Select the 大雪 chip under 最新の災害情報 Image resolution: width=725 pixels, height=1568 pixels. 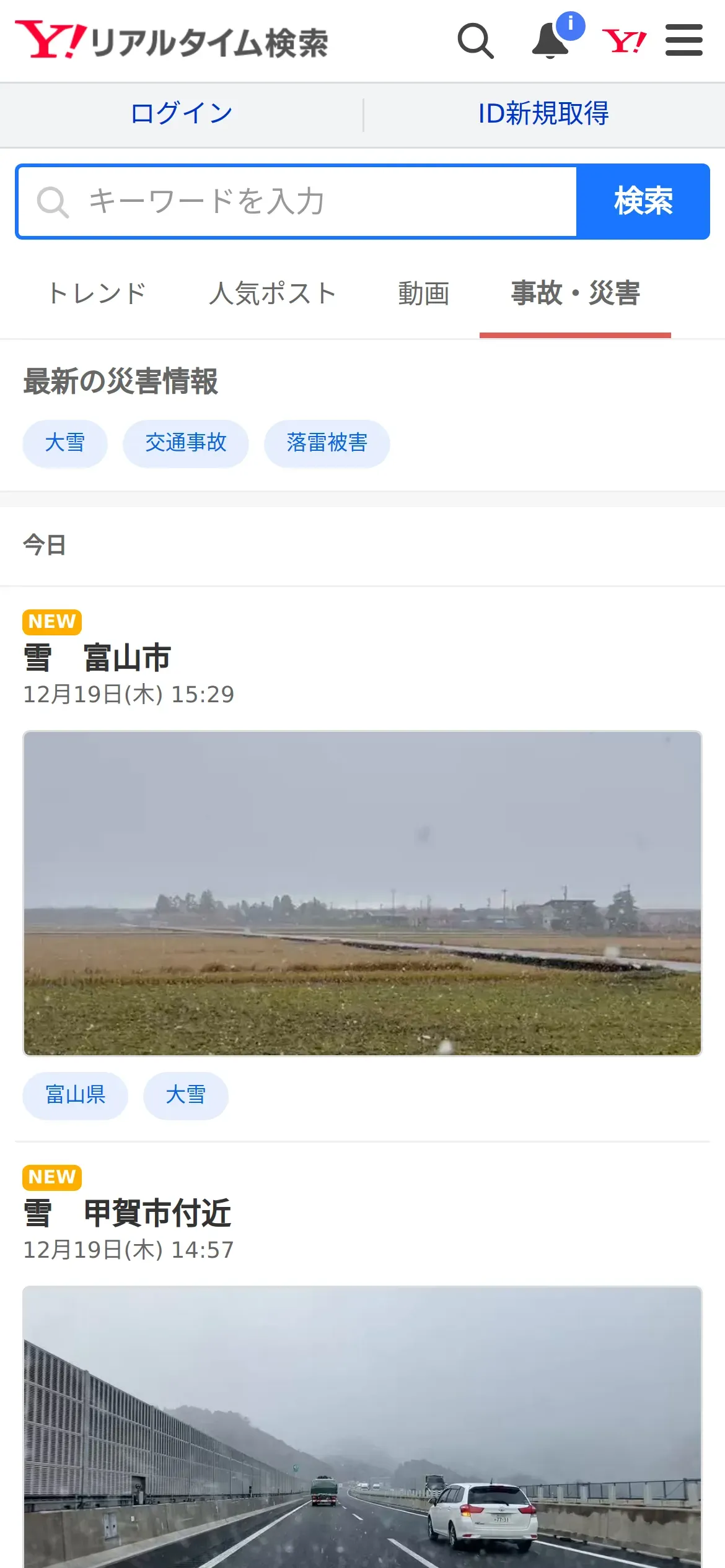click(65, 443)
